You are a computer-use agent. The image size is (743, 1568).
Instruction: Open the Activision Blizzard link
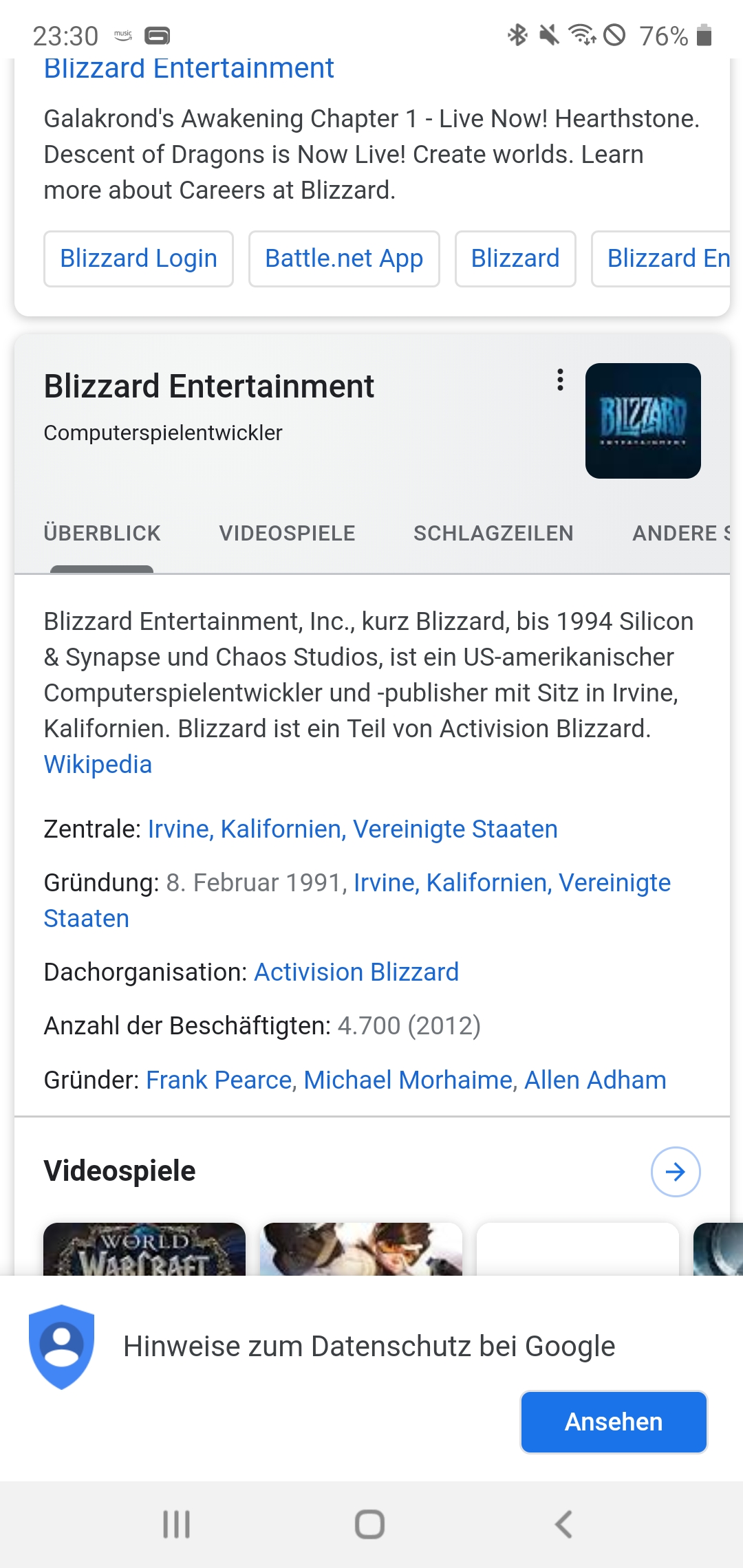click(x=356, y=972)
